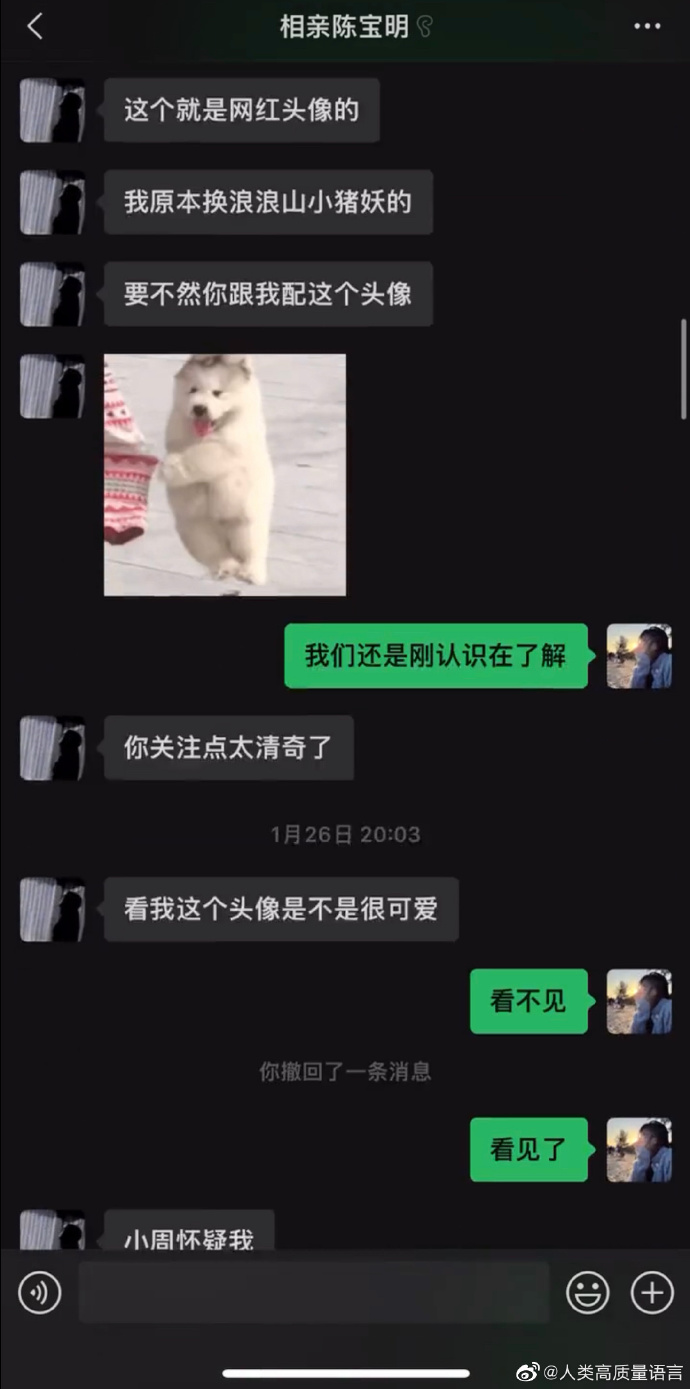Open the emoji sticker panel

point(587,1293)
